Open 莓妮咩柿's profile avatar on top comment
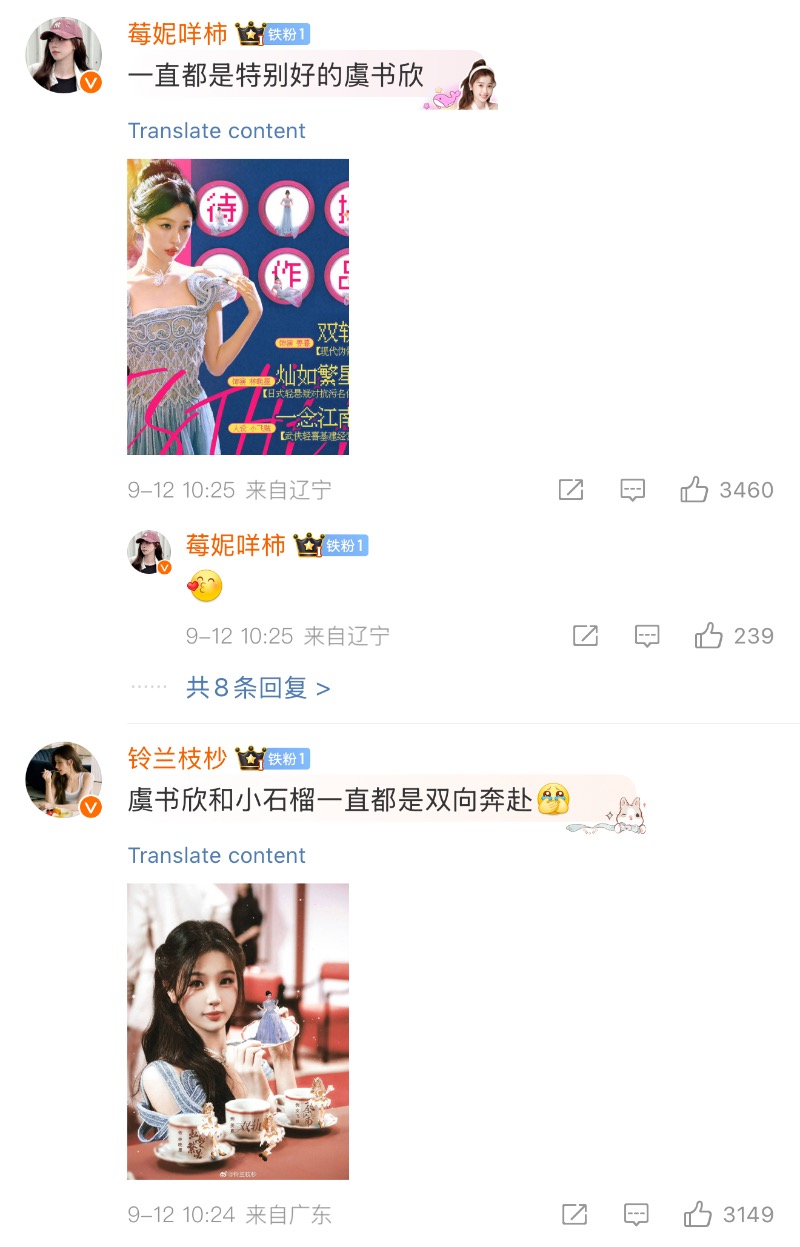This screenshot has height=1247, width=800. click(x=64, y=55)
